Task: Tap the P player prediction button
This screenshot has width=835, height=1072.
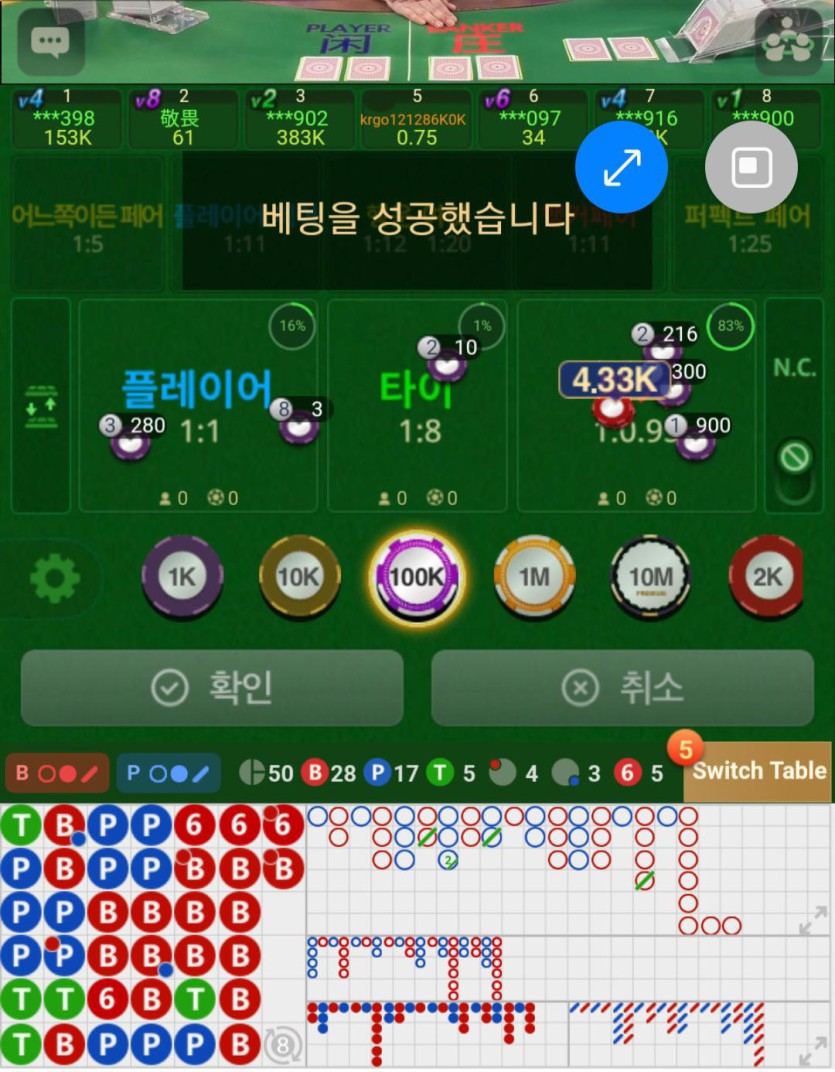Action: (x=168, y=773)
